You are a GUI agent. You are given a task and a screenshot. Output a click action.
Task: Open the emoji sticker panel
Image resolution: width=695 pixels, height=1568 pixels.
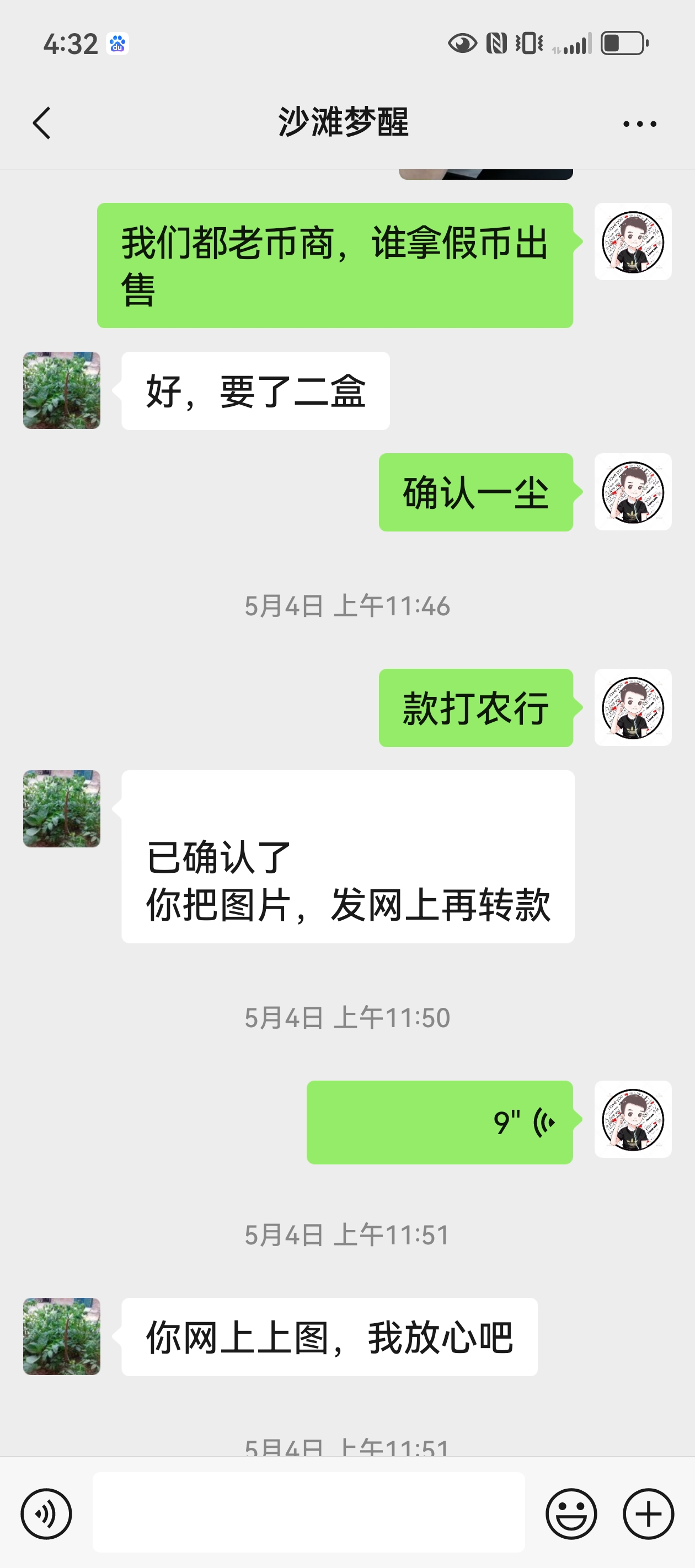(571, 1514)
